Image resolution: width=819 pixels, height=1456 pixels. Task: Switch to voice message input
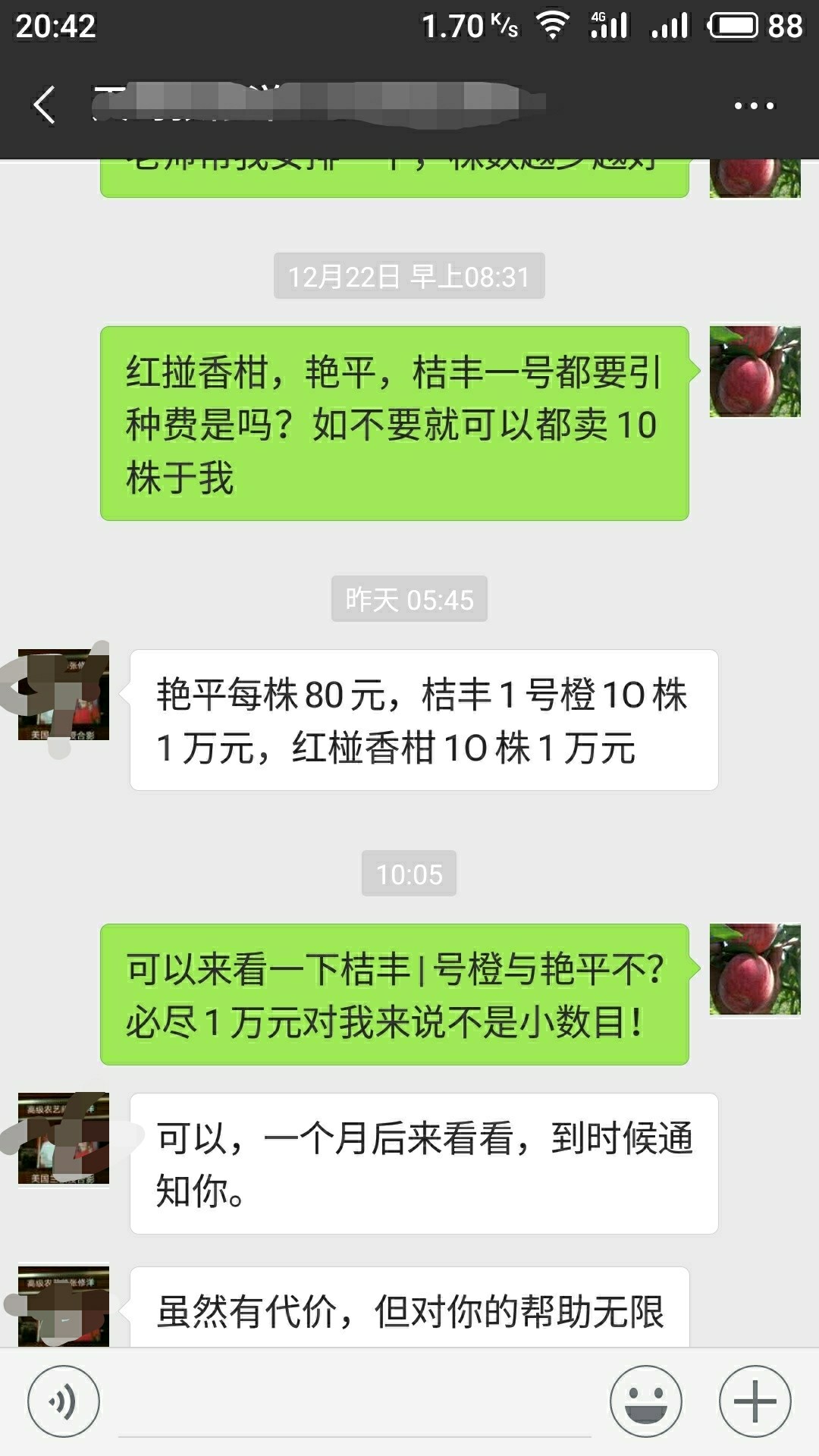coord(64,1401)
